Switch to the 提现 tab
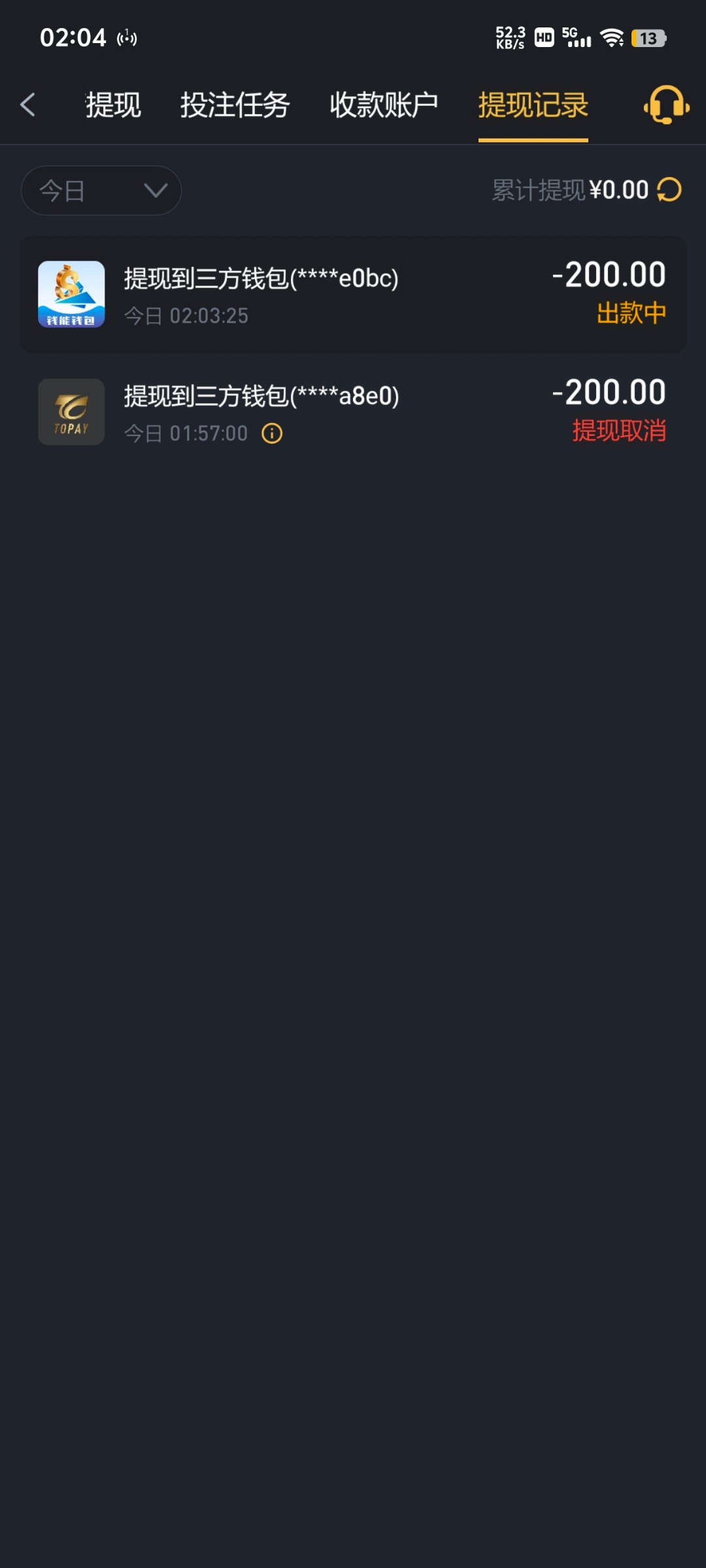 (x=113, y=105)
